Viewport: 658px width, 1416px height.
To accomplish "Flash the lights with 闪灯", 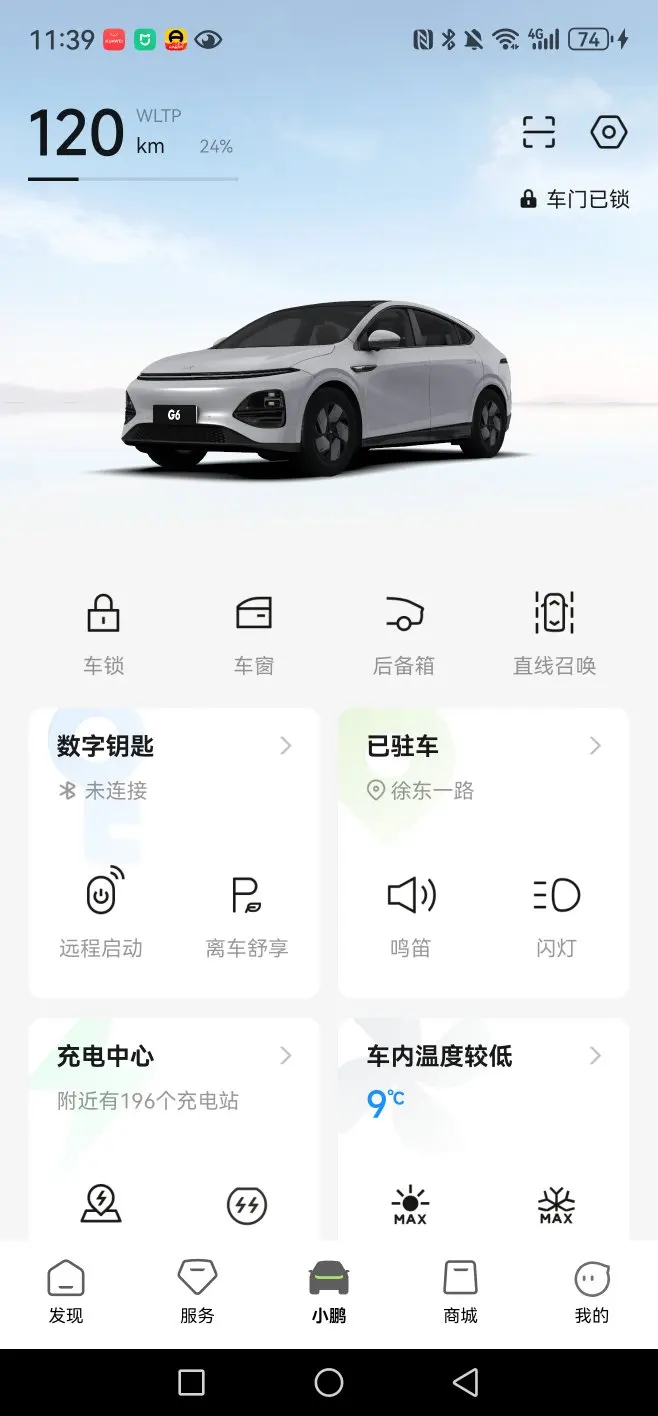I will (556, 911).
